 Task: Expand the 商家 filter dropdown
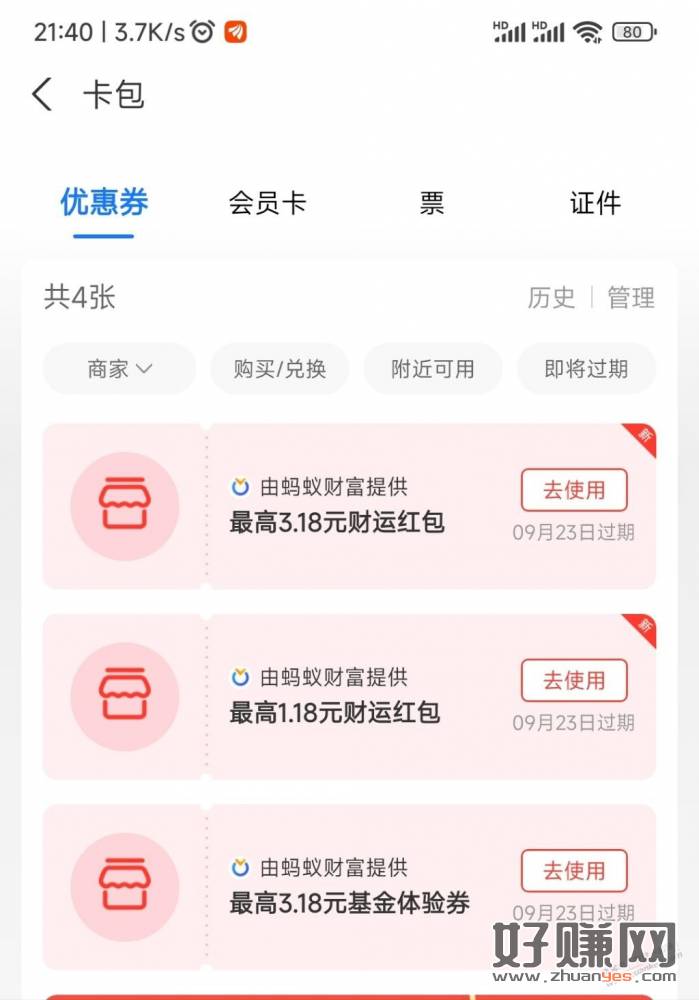(x=119, y=369)
